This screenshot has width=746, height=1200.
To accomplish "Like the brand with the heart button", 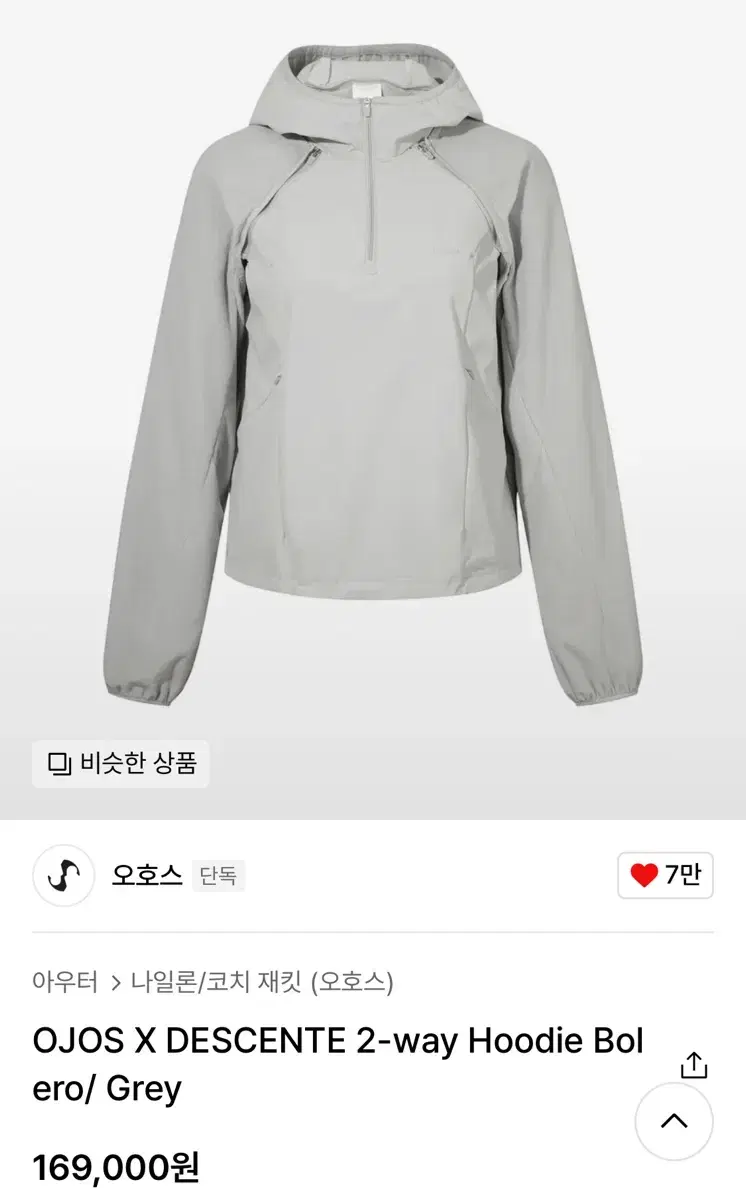I will pyautogui.click(x=665, y=876).
